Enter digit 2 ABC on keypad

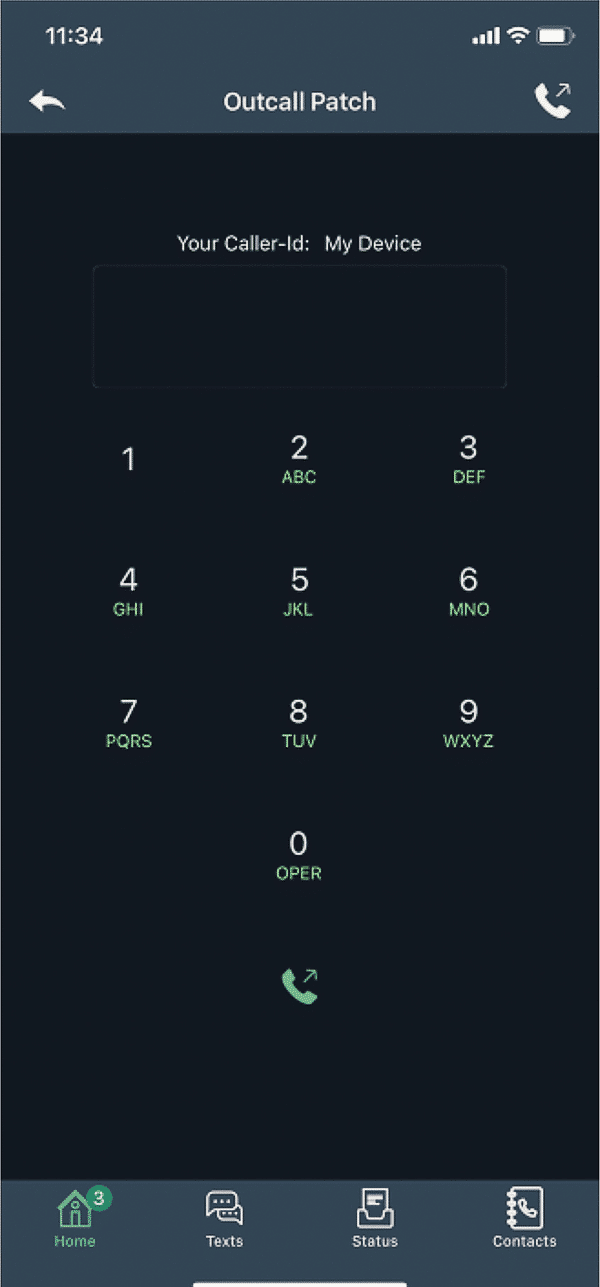coord(299,459)
